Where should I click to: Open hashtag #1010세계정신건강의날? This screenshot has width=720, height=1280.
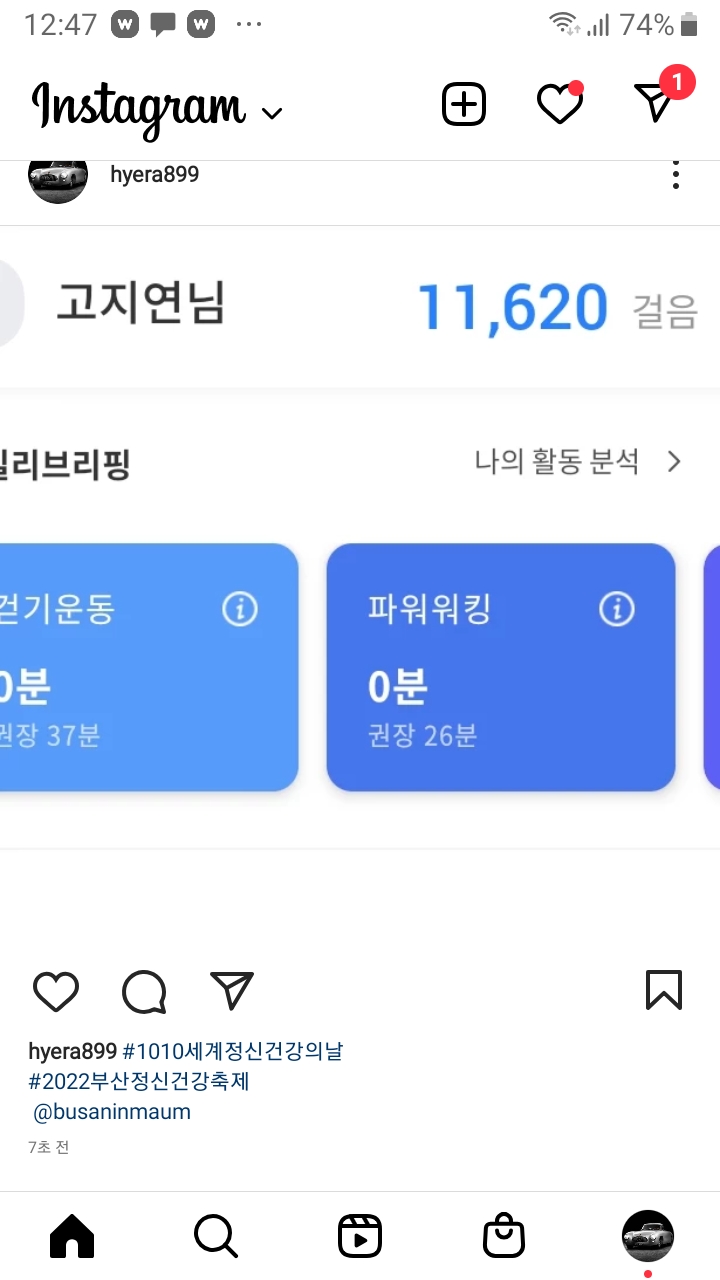(233, 1051)
